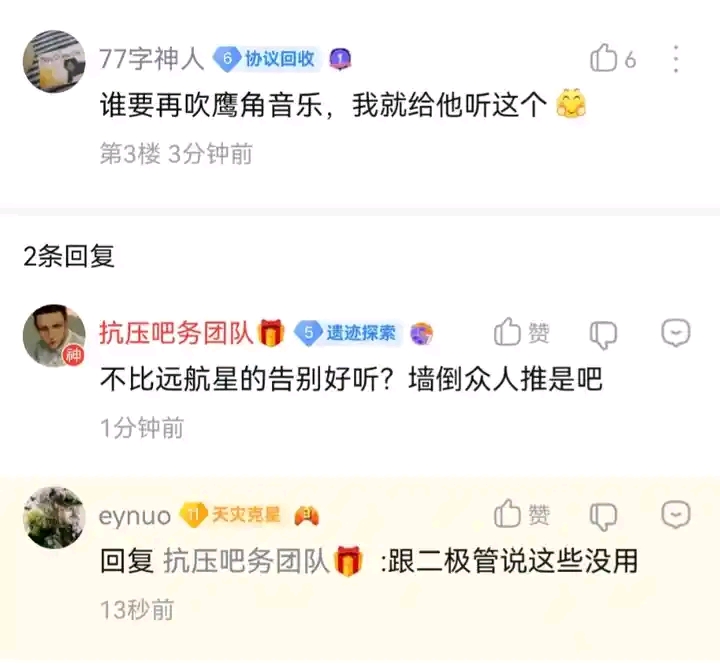Dislike eynuo's reply
The height and width of the screenshot is (670, 720).
coord(603,516)
